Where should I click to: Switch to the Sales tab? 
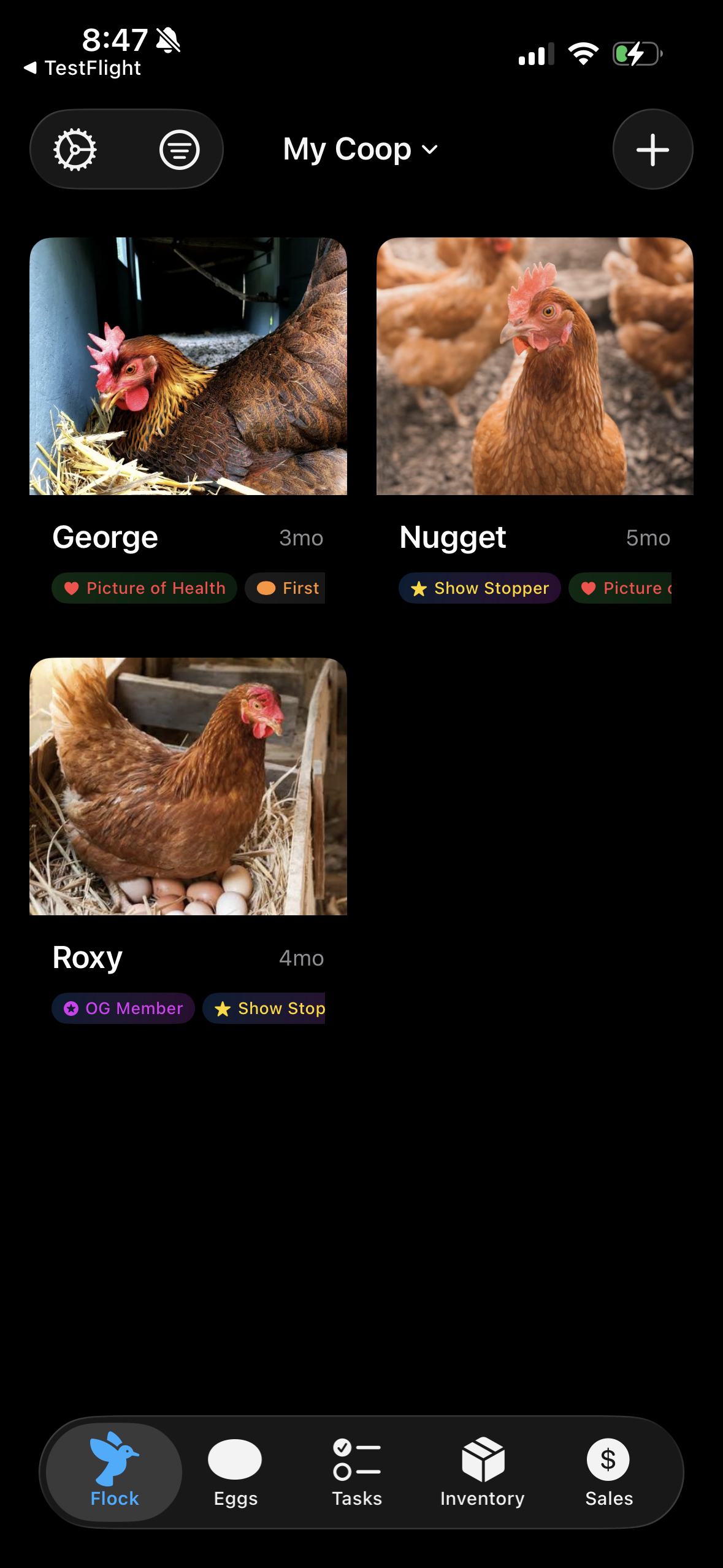tap(608, 1471)
